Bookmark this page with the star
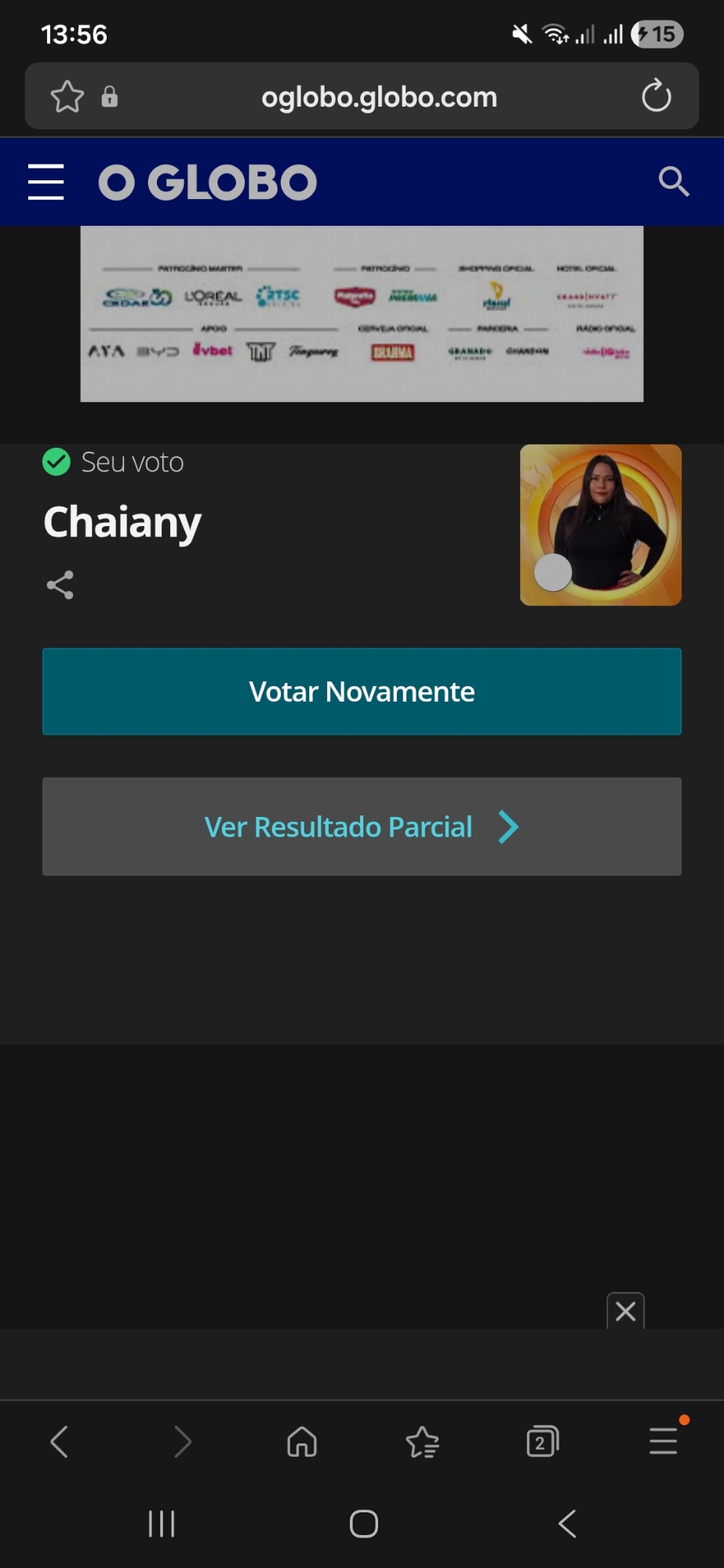Screen dimensions: 724x1568 click(67, 96)
